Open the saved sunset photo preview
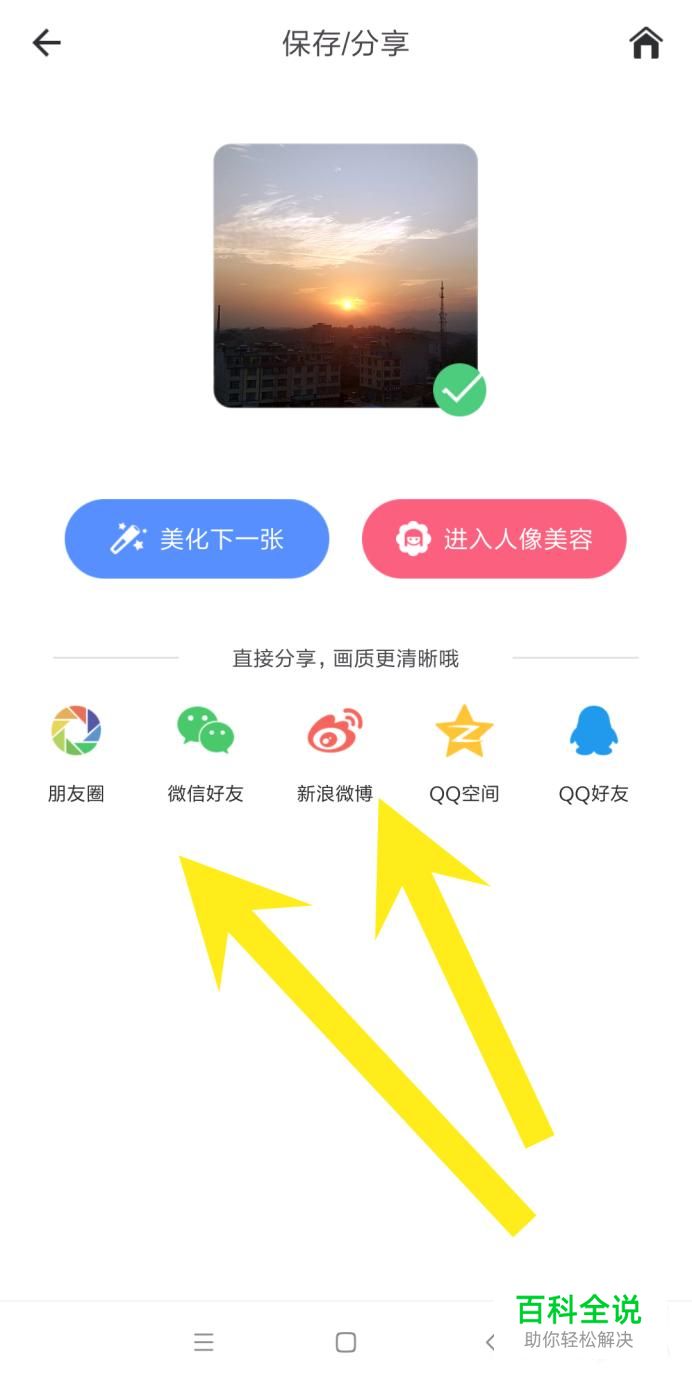692x1384 pixels. tap(345, 276)
